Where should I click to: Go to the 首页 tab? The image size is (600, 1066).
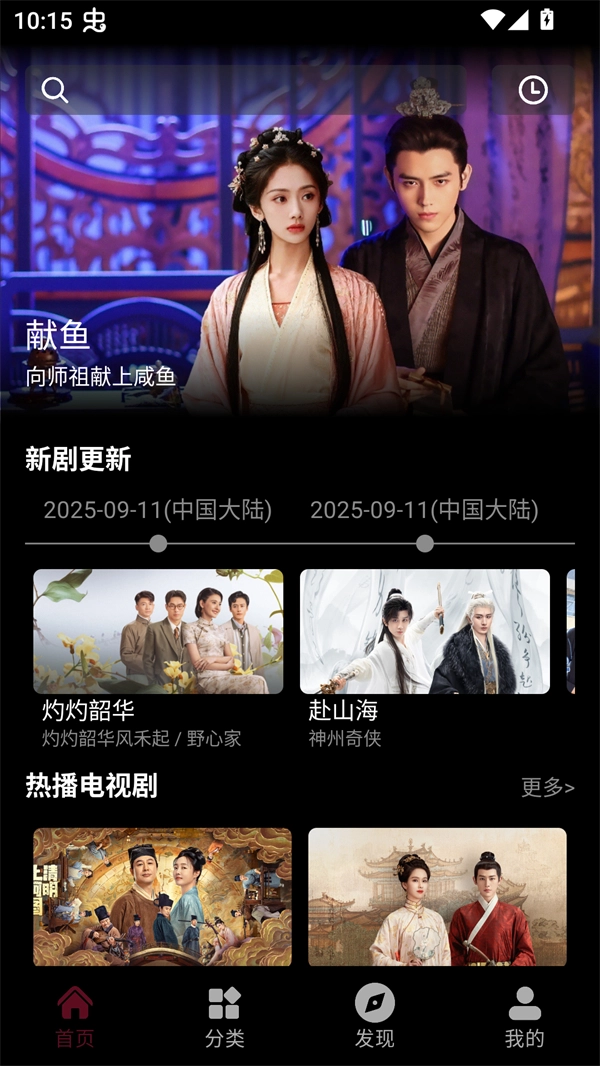coord(75,1016)
